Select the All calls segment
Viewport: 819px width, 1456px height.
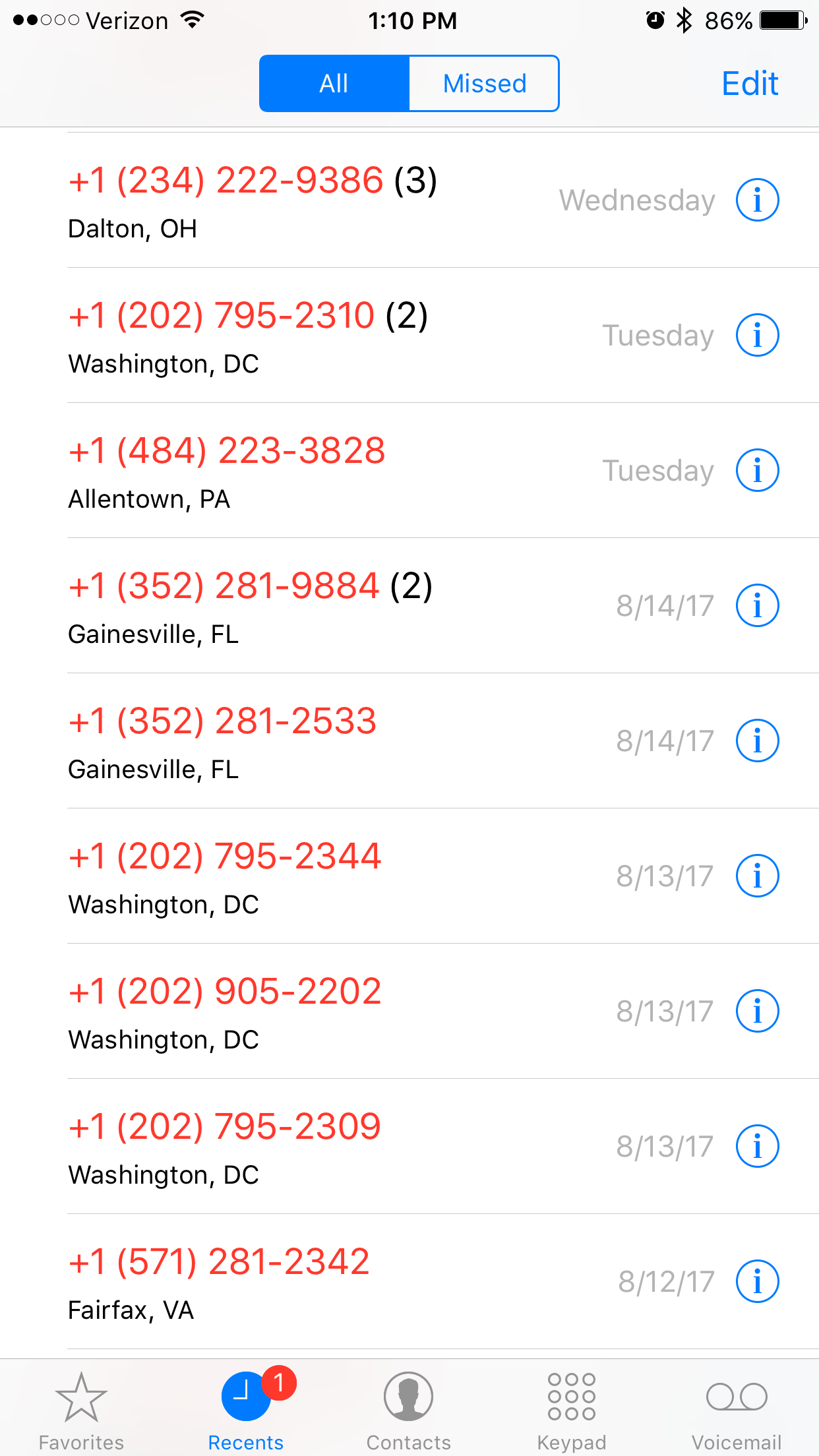(334, 84)
